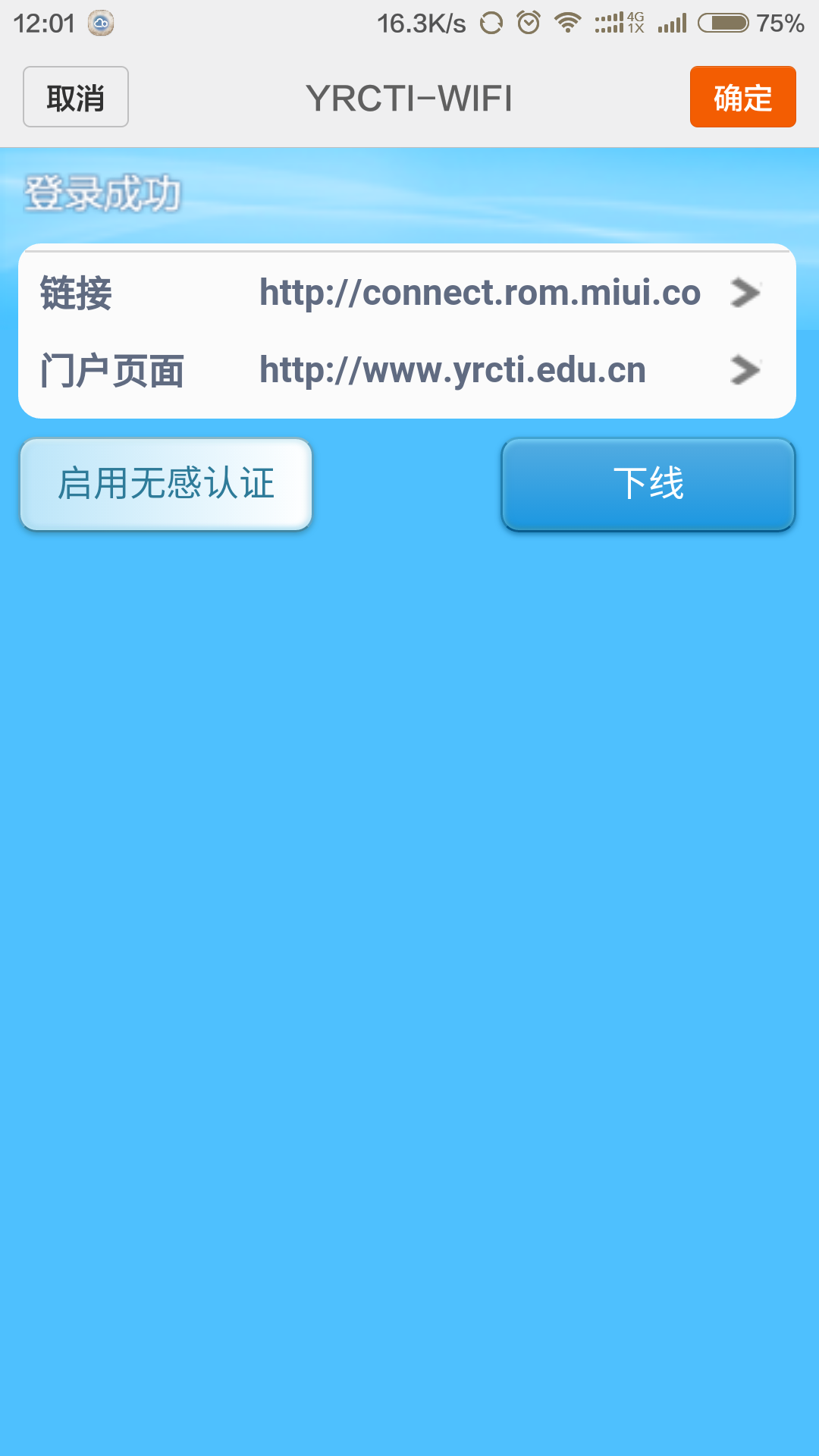Go offline with the 下线 button
Screen dimensions: 819x1456
(x=648, y=484)
